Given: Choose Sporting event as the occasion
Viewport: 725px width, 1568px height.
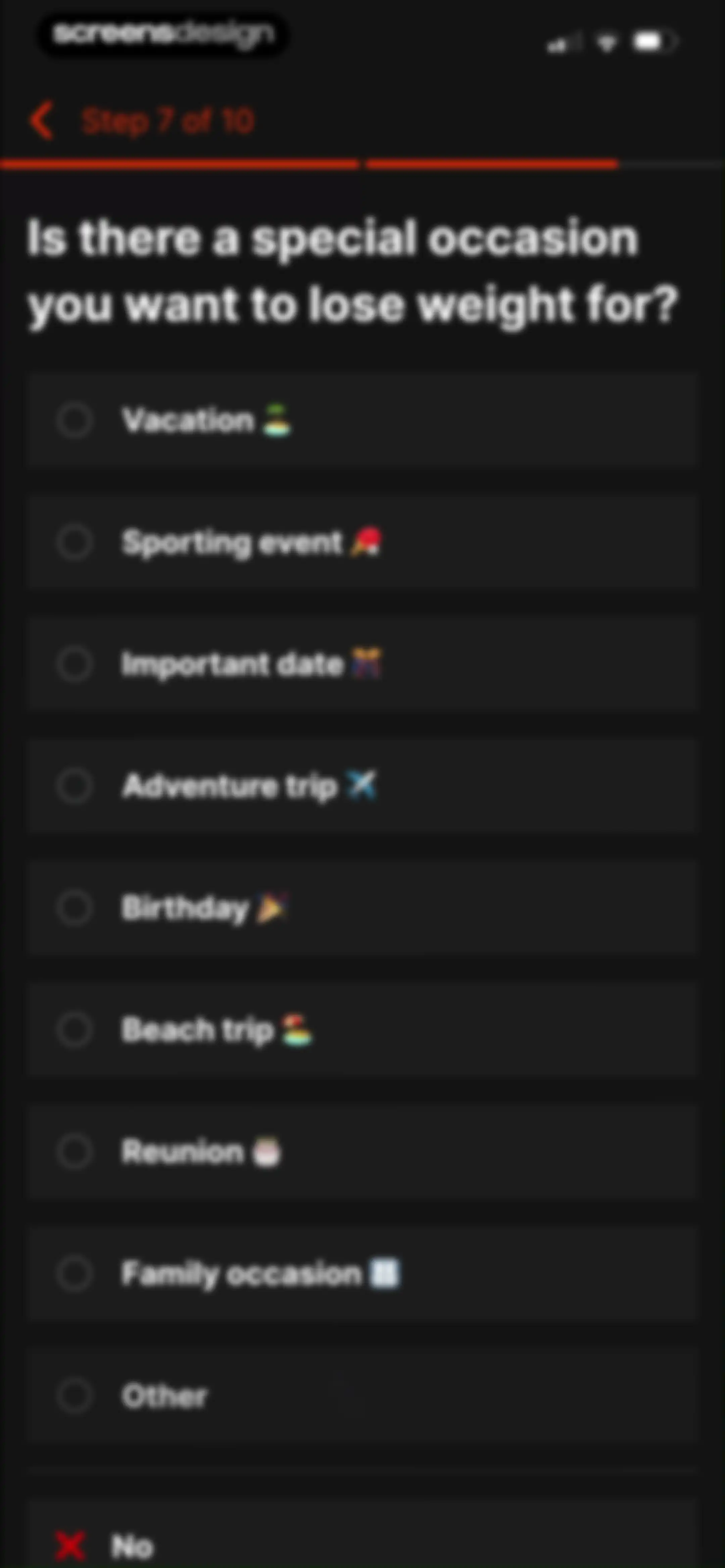Looking at the screenshot, I should click(x=362, y=542).
